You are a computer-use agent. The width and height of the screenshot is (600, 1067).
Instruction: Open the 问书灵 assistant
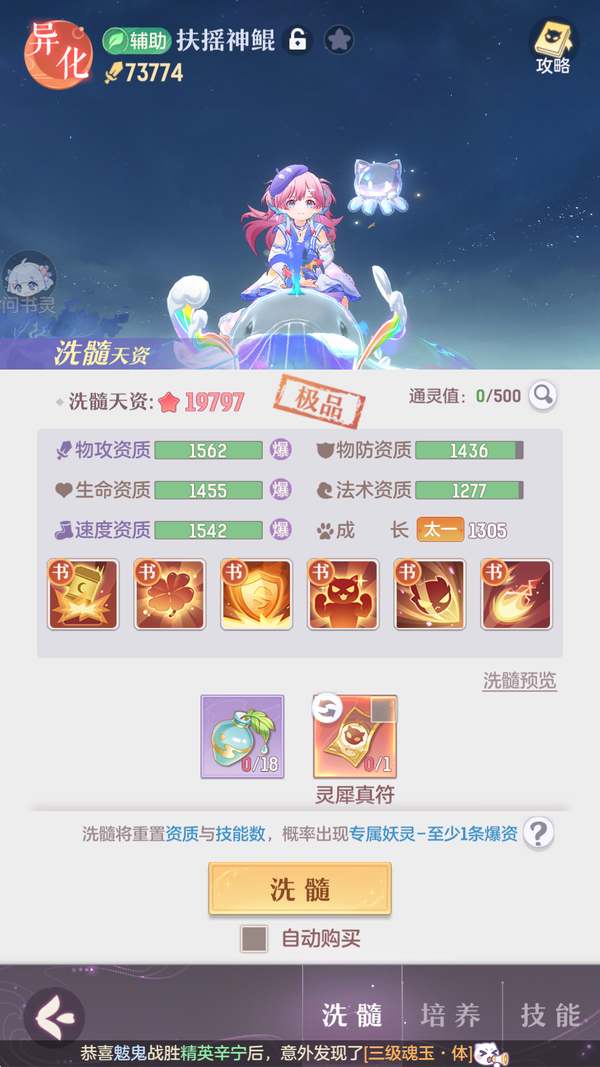28,282
